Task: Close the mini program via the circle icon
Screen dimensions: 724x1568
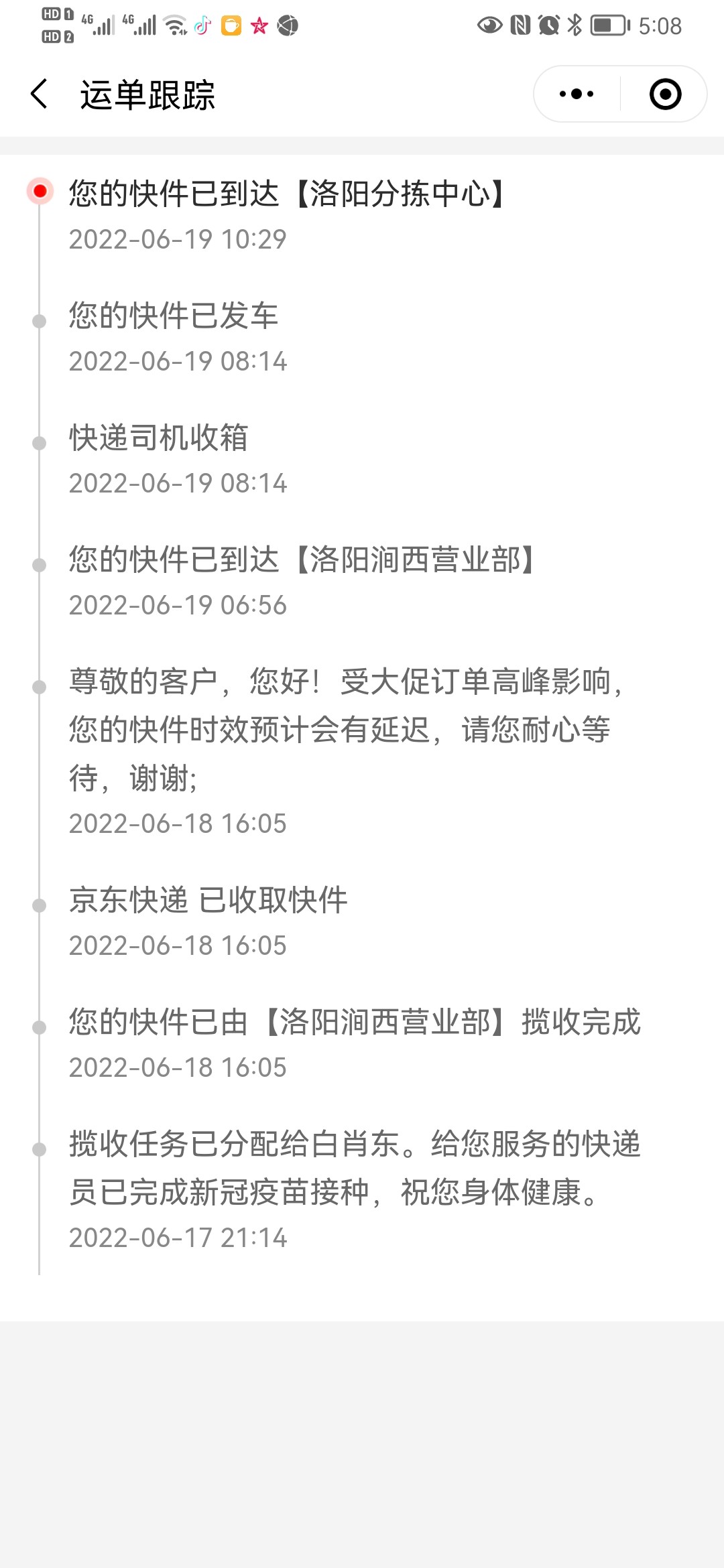Action: [665, 94]
